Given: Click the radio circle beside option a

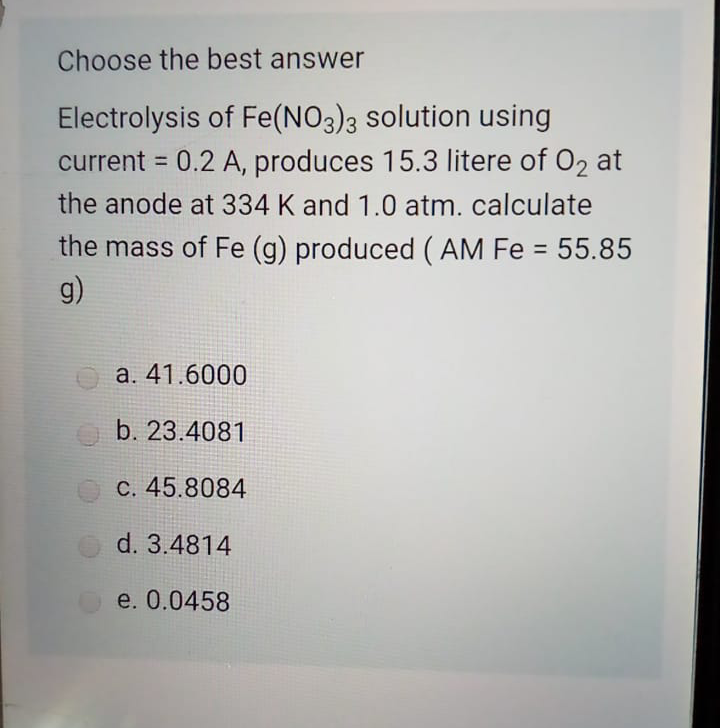Looking at the screenshot, I should (89, 376).
